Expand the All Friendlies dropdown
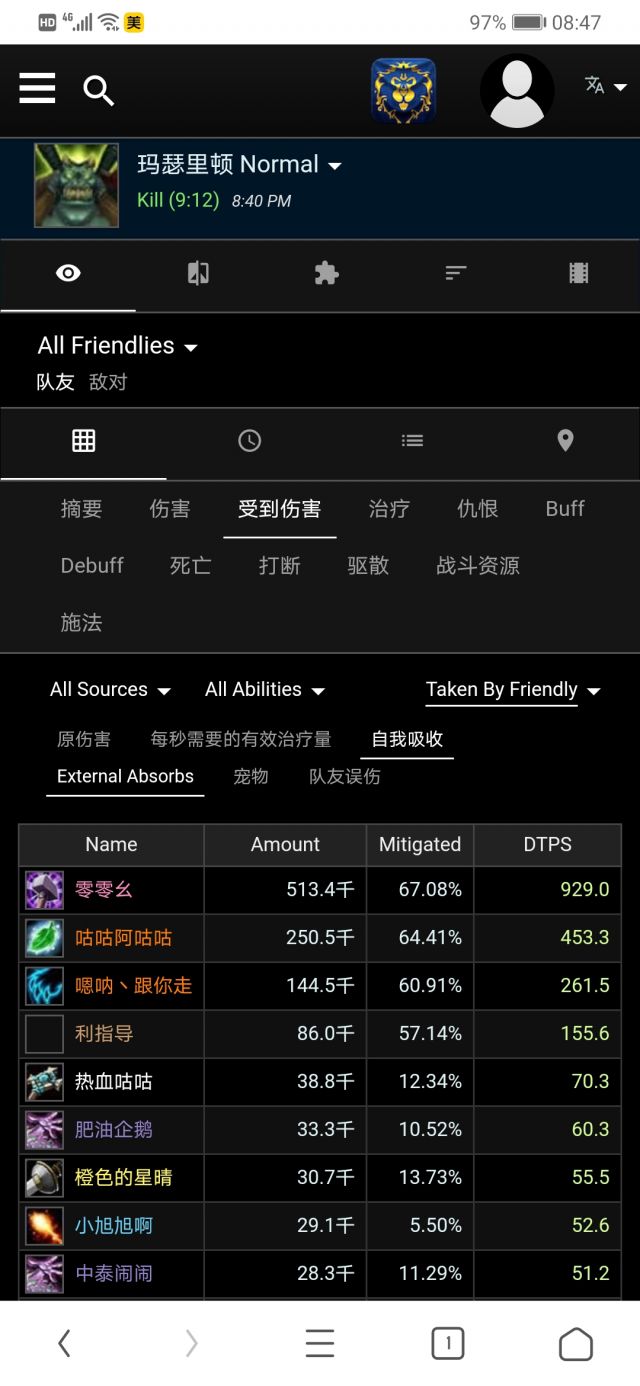The width and height of the screenshot is (640, 1386). click(x=117, y=346)
